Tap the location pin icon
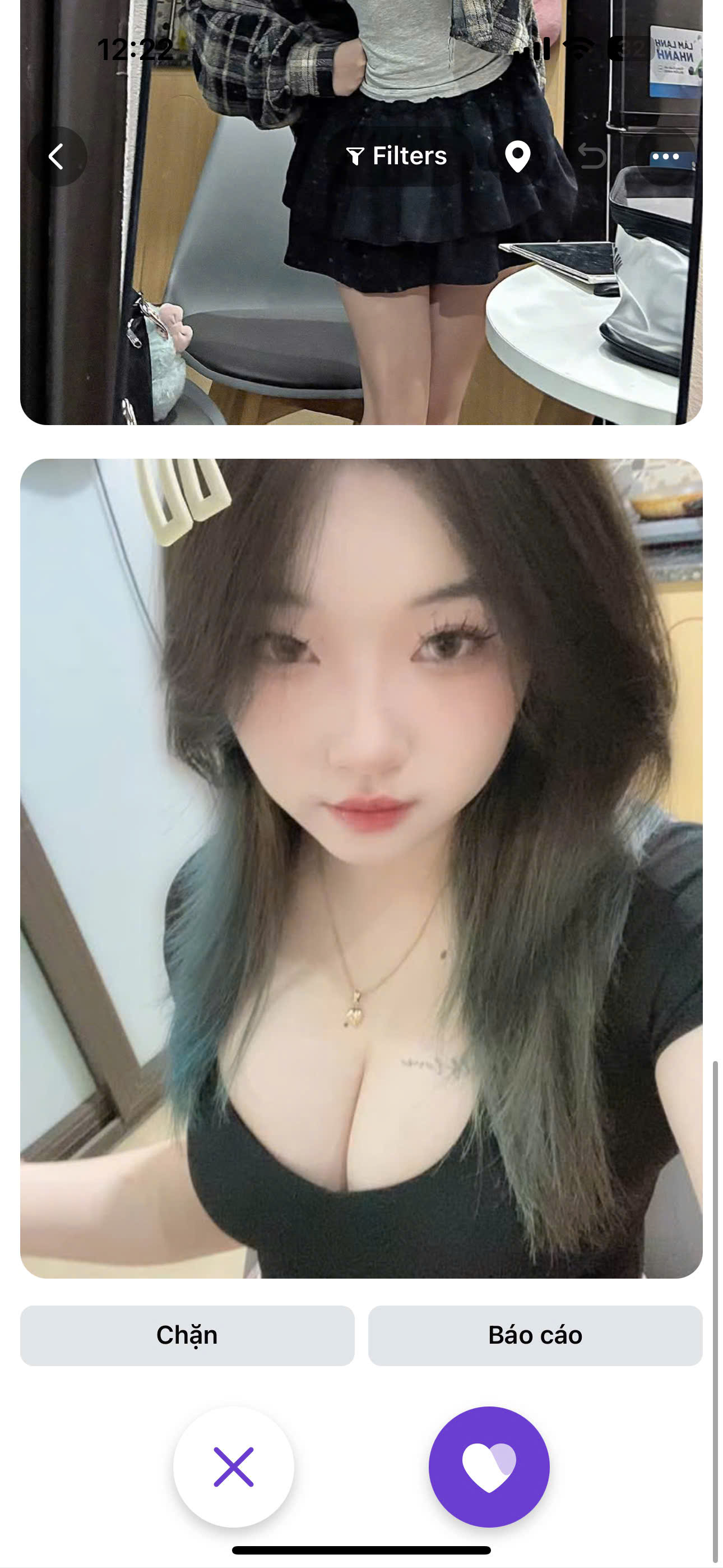723x1568 pixels. click(517, 156)
